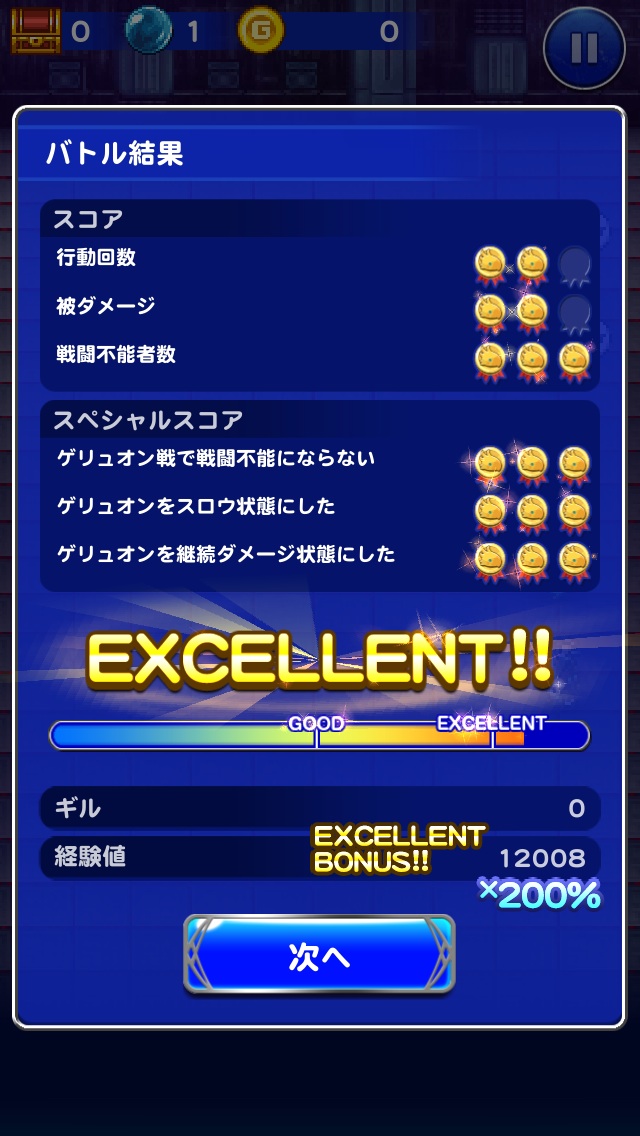Tap the 次へ button to continue
640x1136 pixels.
click(x=319, y=954)
